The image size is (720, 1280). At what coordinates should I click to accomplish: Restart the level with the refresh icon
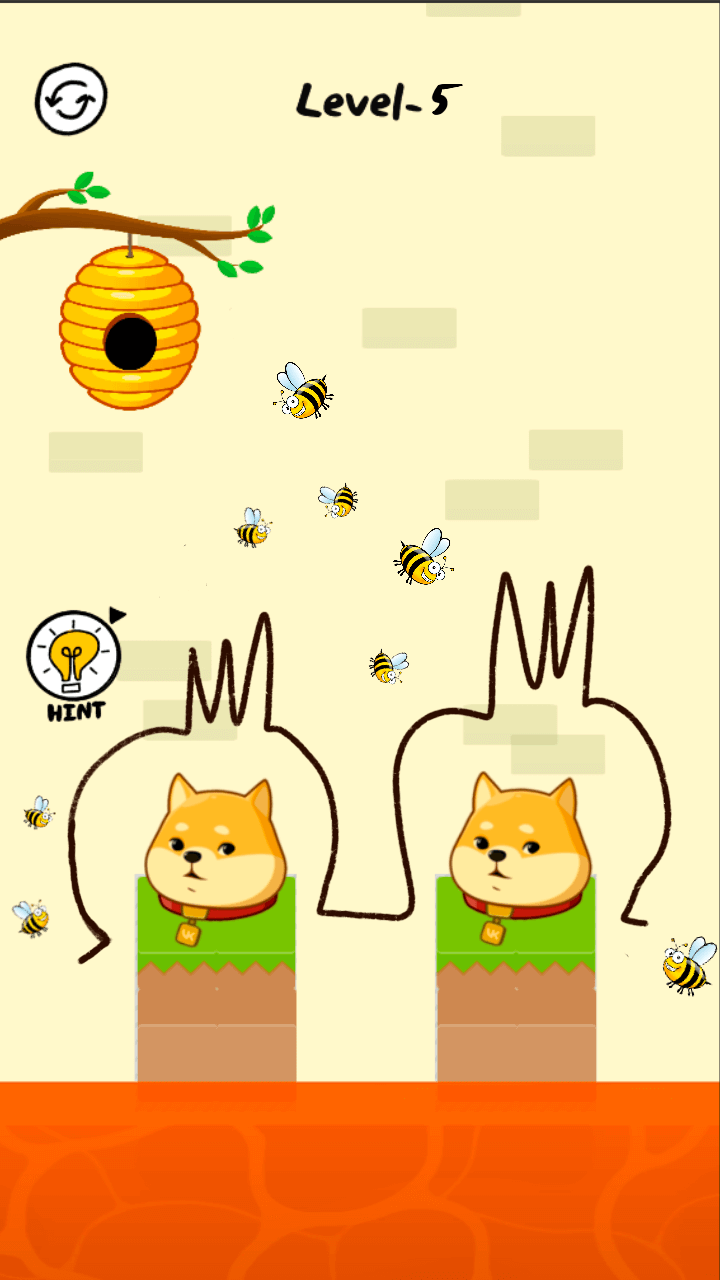pos(71,99)
